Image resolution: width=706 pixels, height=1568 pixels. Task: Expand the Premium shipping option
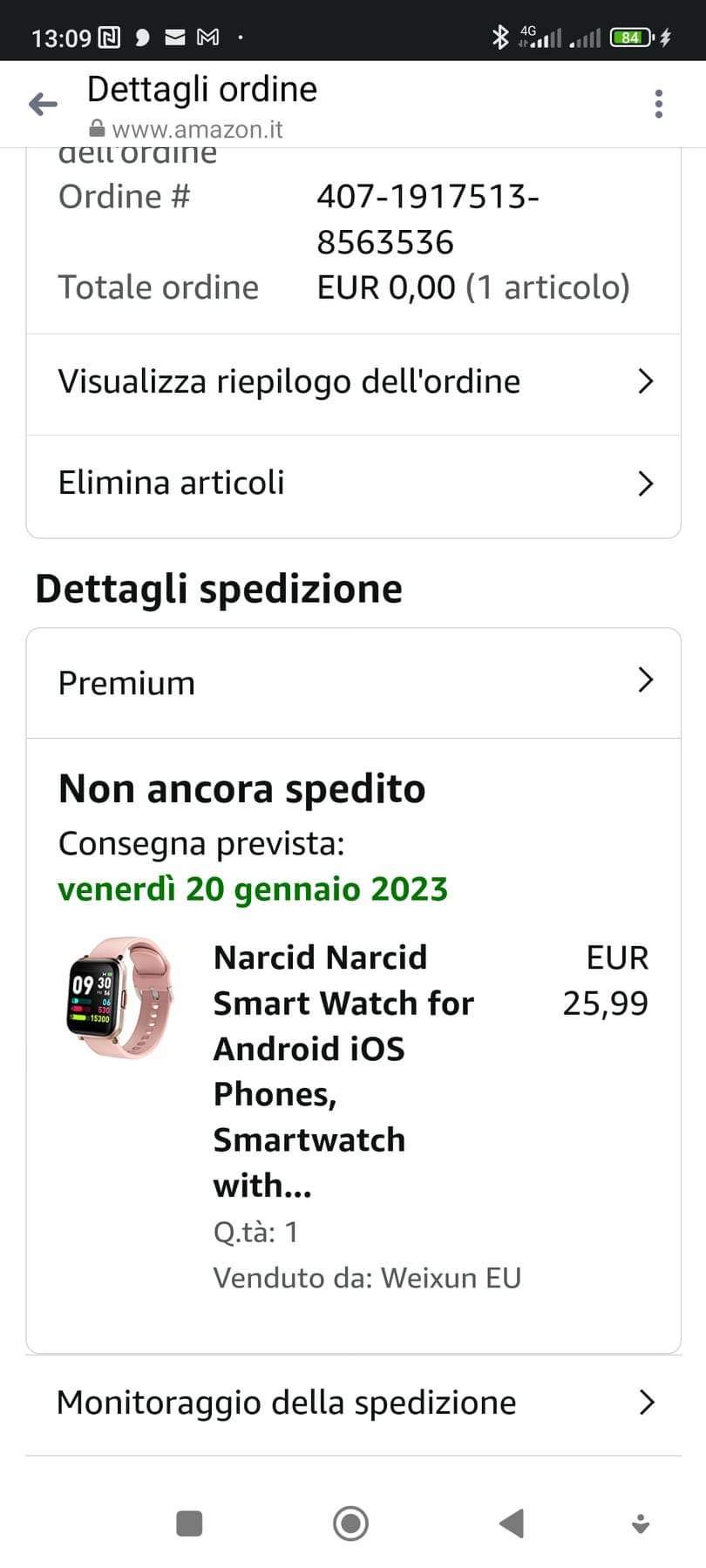click(353, 682)
